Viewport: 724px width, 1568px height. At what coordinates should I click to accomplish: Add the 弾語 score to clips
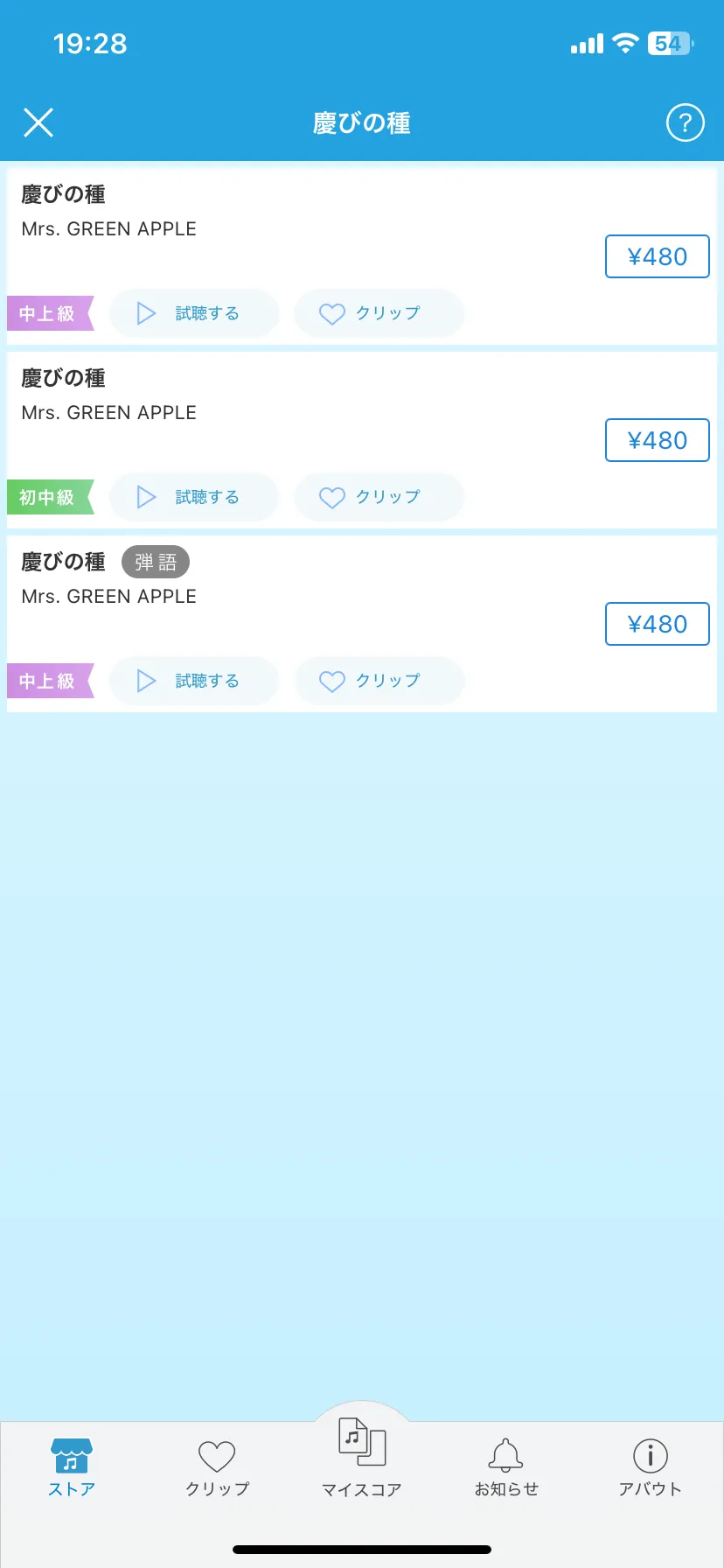(379, 681)
